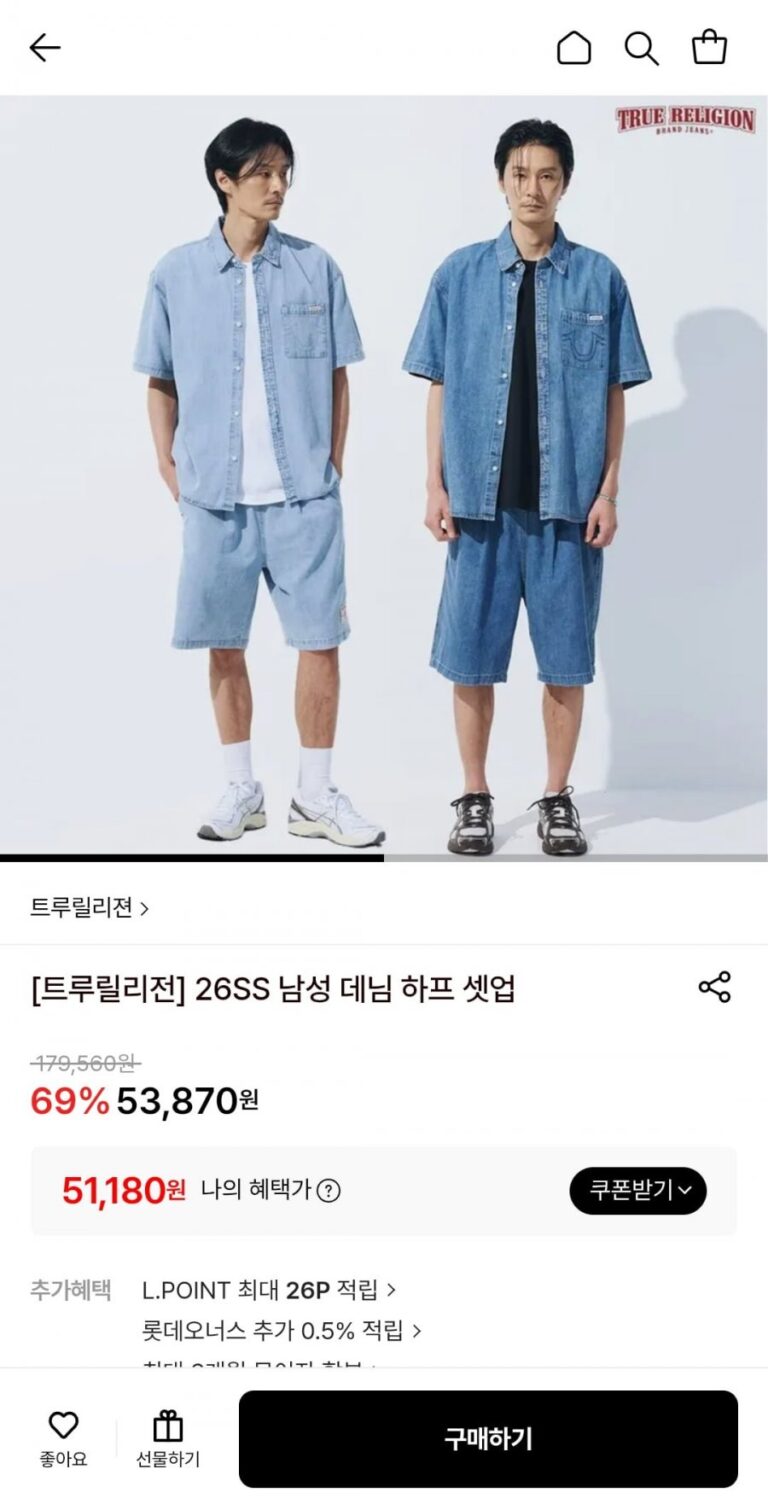Show info about 나의 혜택가
The image size is (768, 1510).
pyautogui.click(x=328, y=1191)
